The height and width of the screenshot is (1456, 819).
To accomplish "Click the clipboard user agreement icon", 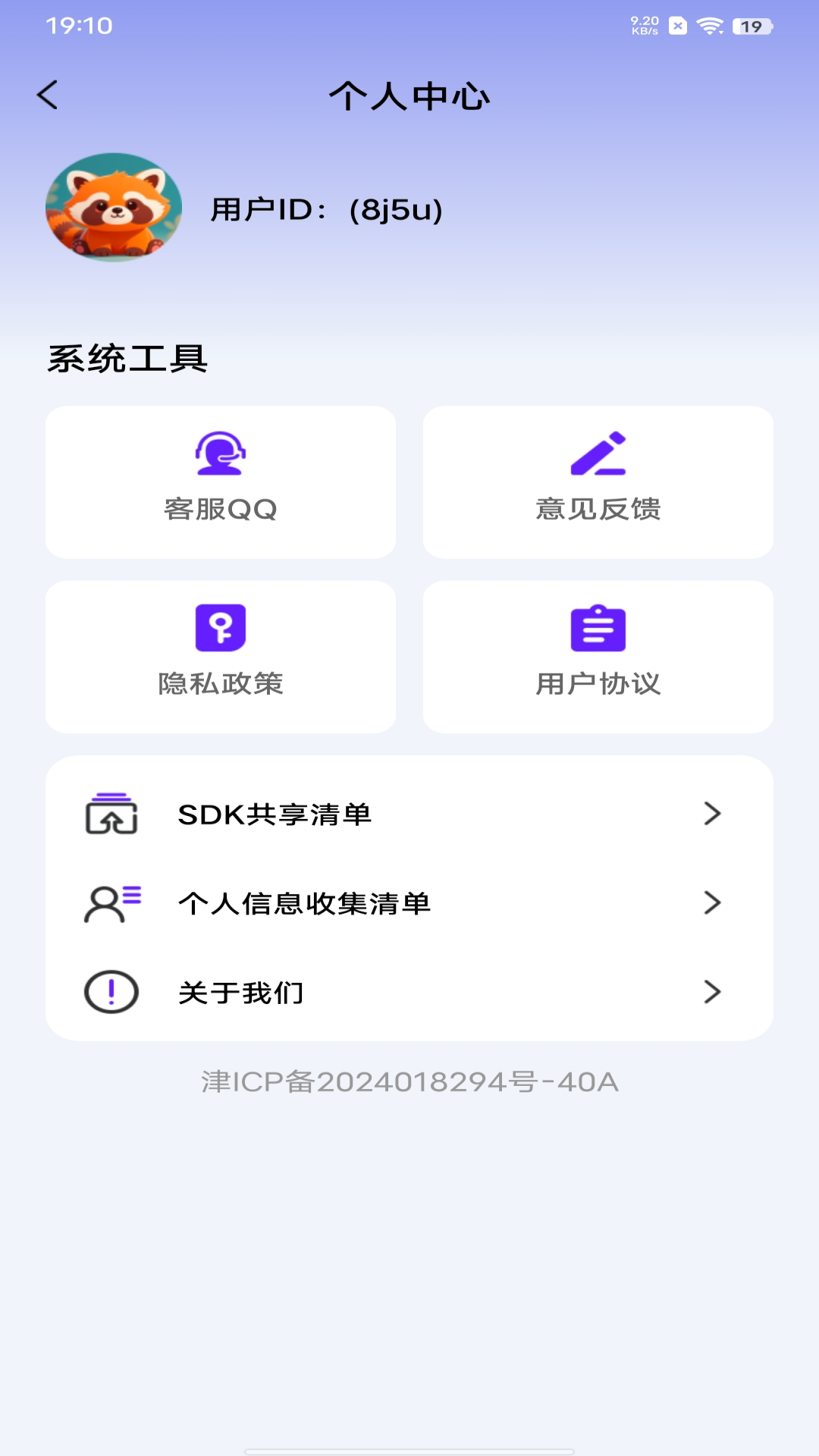I will click(x=598, y=627).
